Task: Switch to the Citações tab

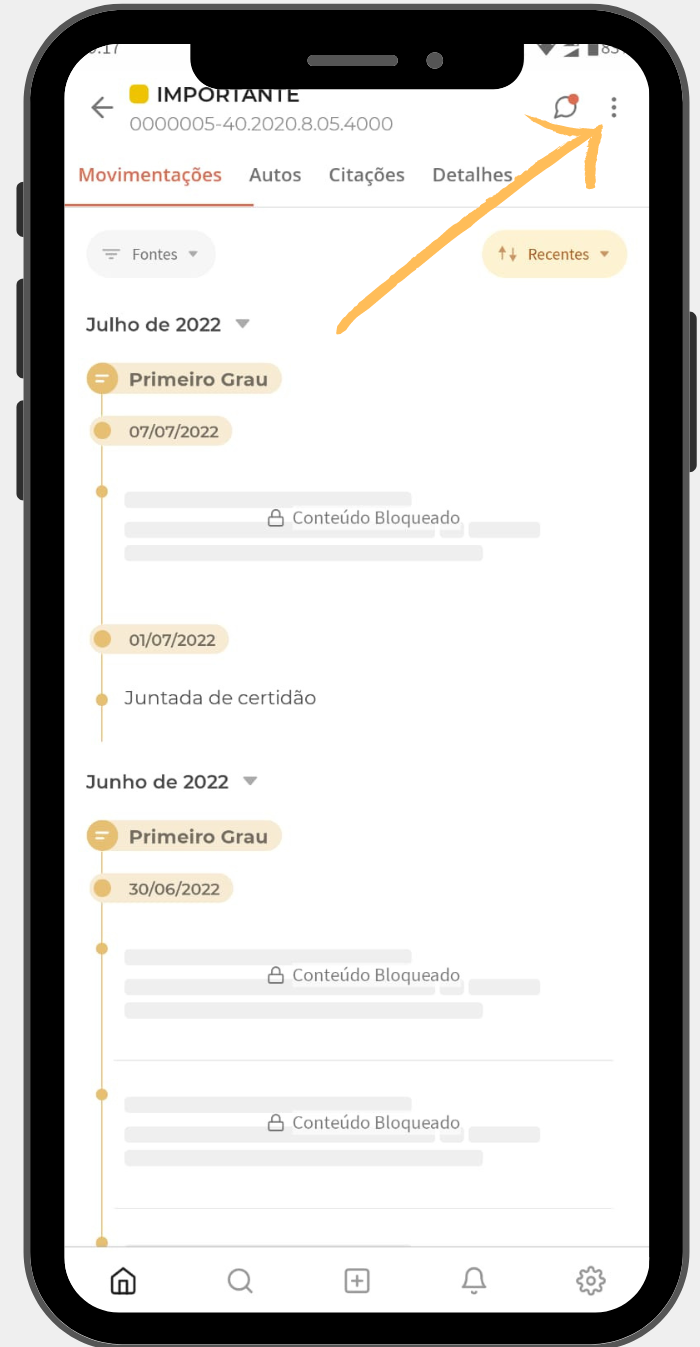Action: pyautogui.click(x=366, y=175)
